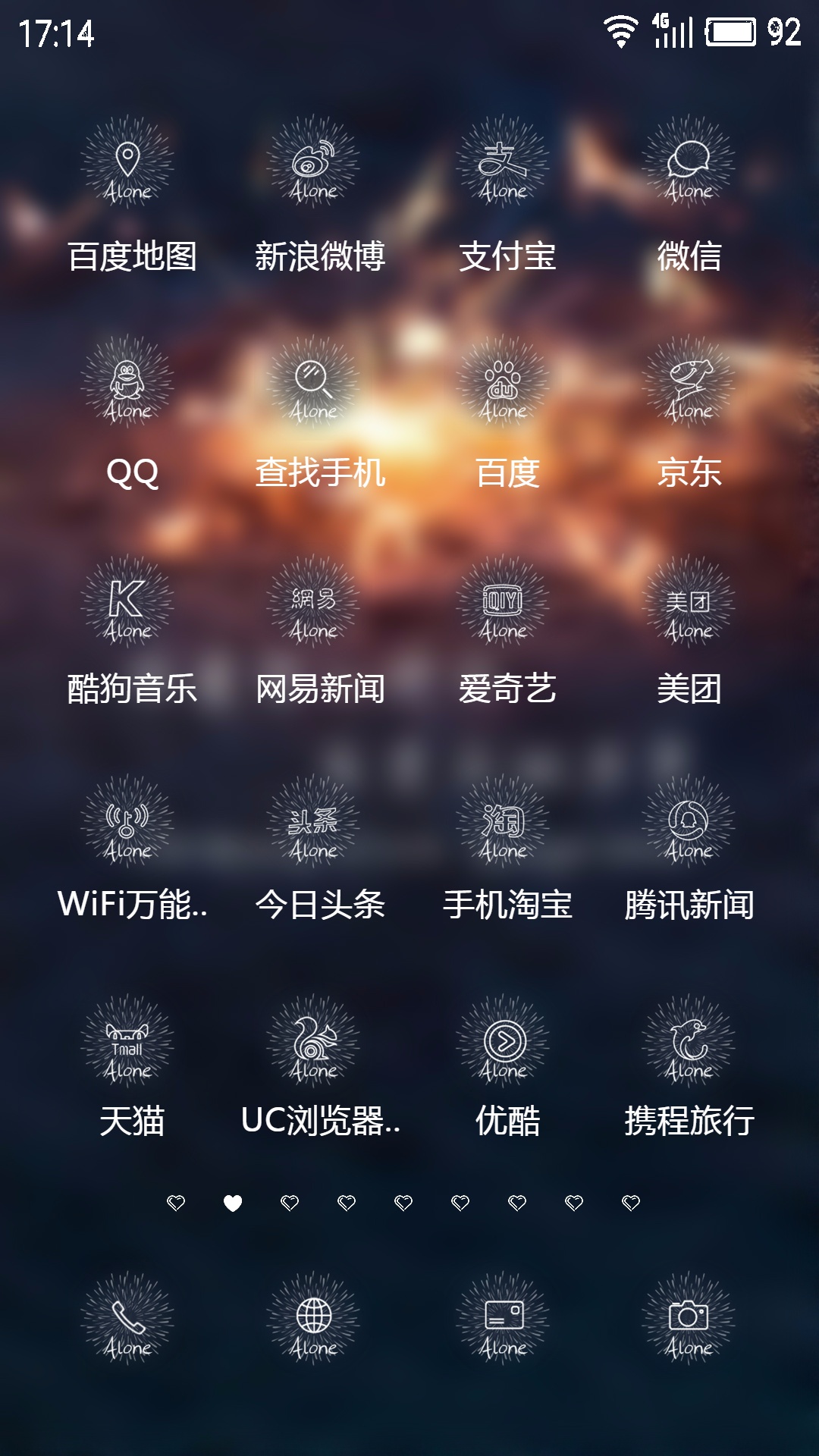The width and height of the screenshot is (819, 1456).
Task: Open 美团 app
Action: click(689, 603)
